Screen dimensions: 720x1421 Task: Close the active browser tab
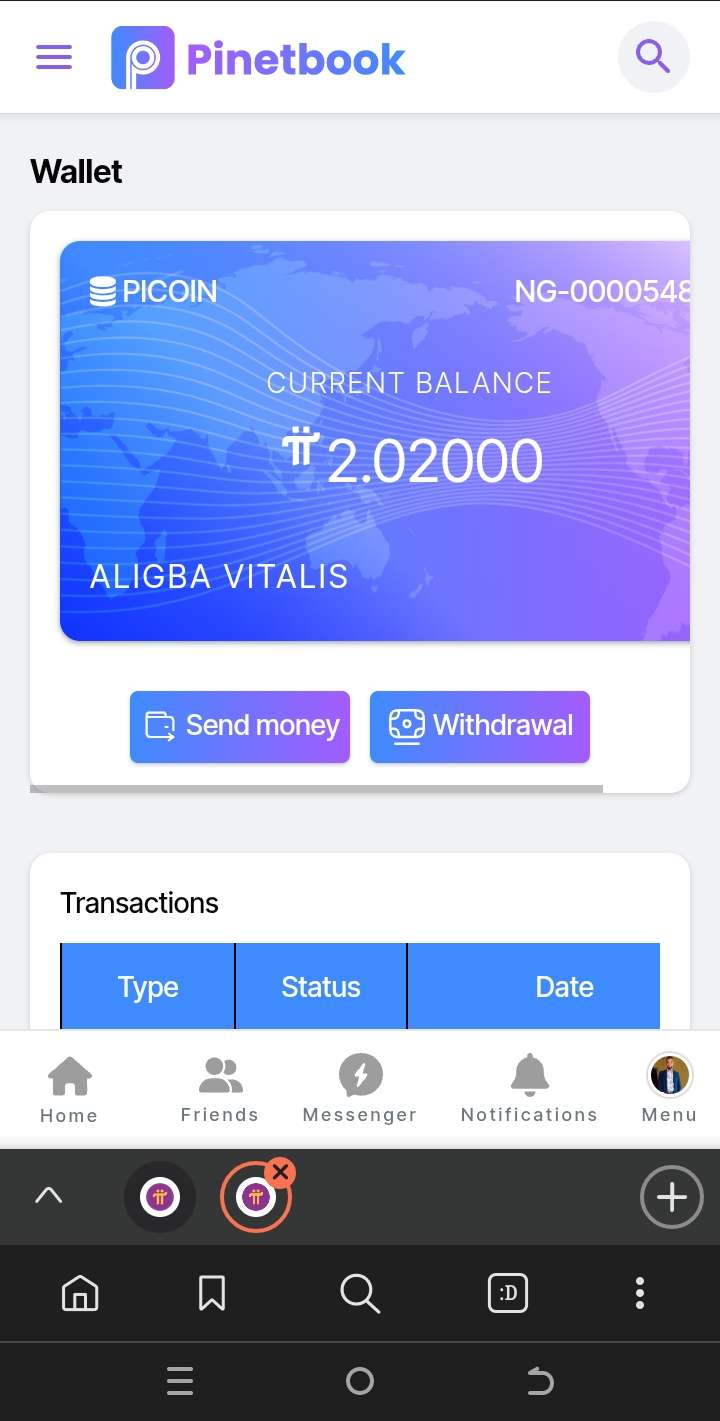(281, 1172)
